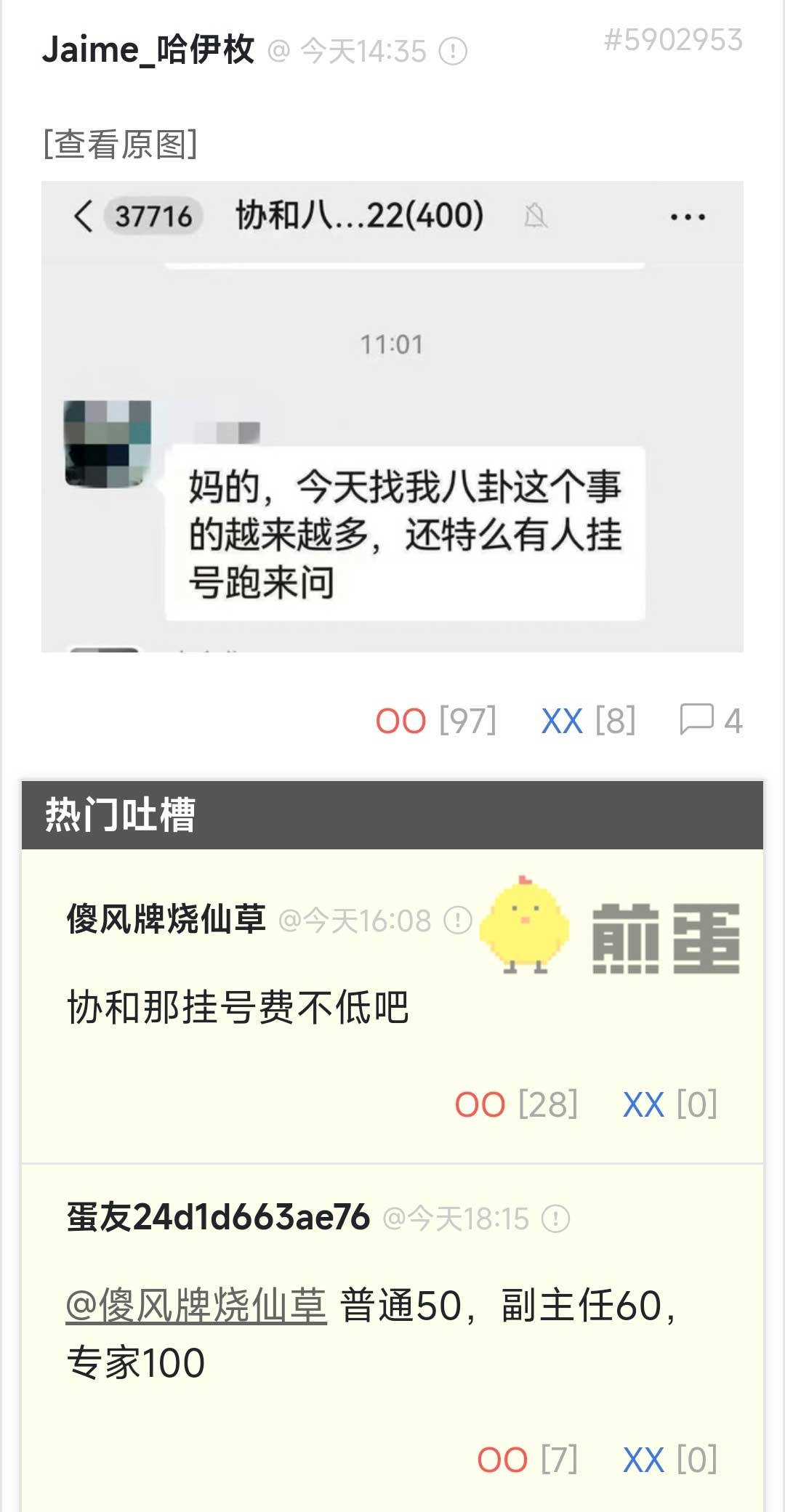The height and width of the screenshot is (1512, 785).
Task: Follow the @傻风牌烧仙草 mention link
Action: tap(196, 1306)
